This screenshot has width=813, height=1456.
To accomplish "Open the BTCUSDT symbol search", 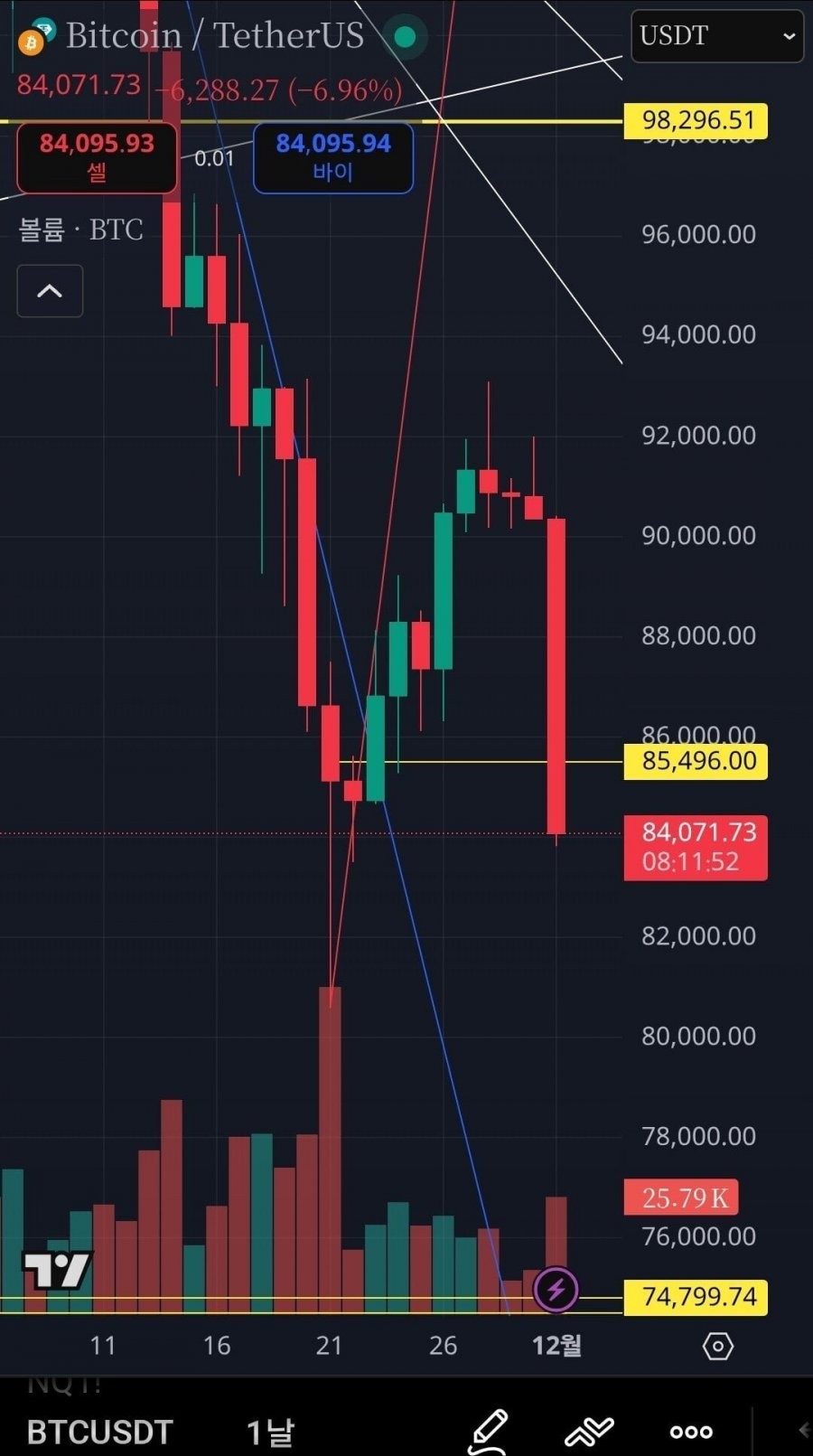I will 99,1432.
